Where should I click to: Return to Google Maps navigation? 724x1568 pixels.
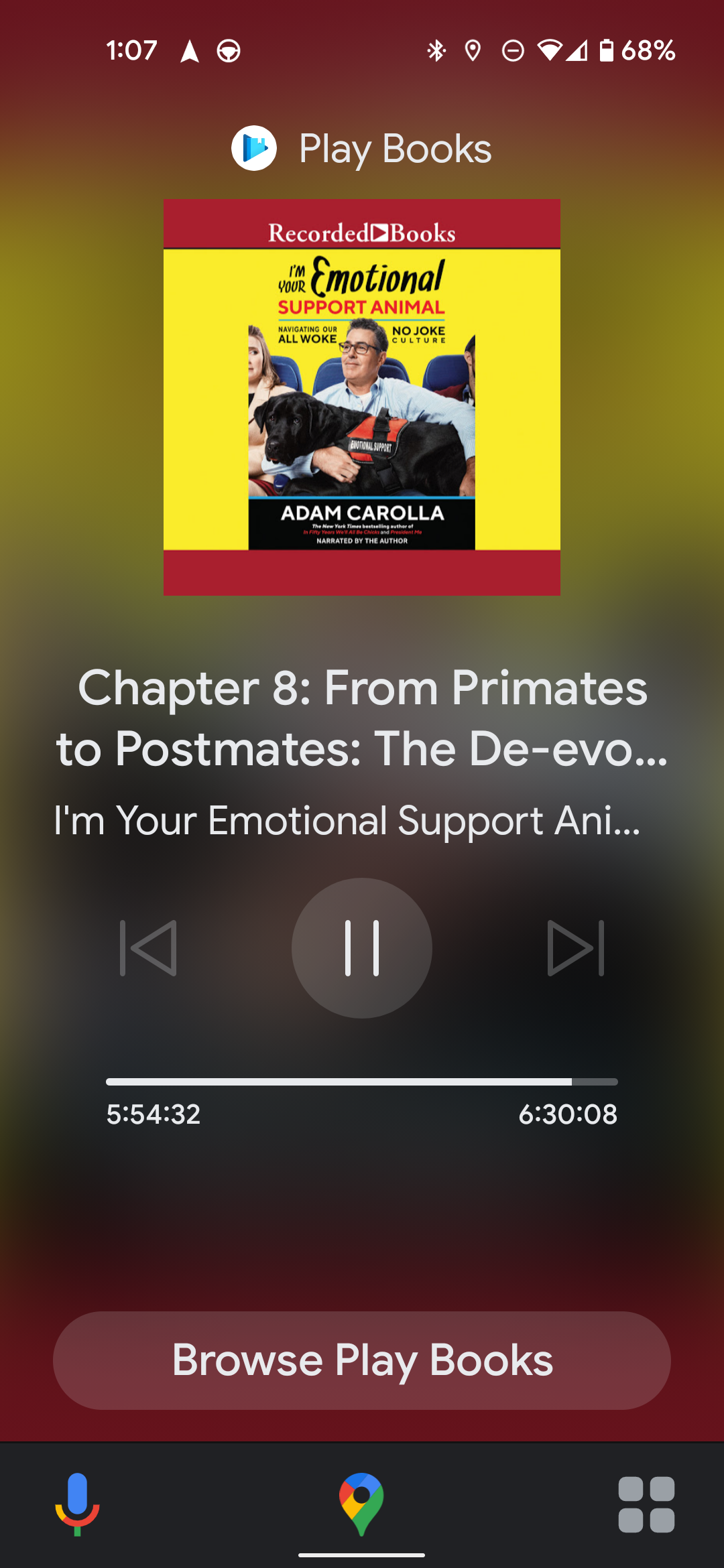point(361,1504)
